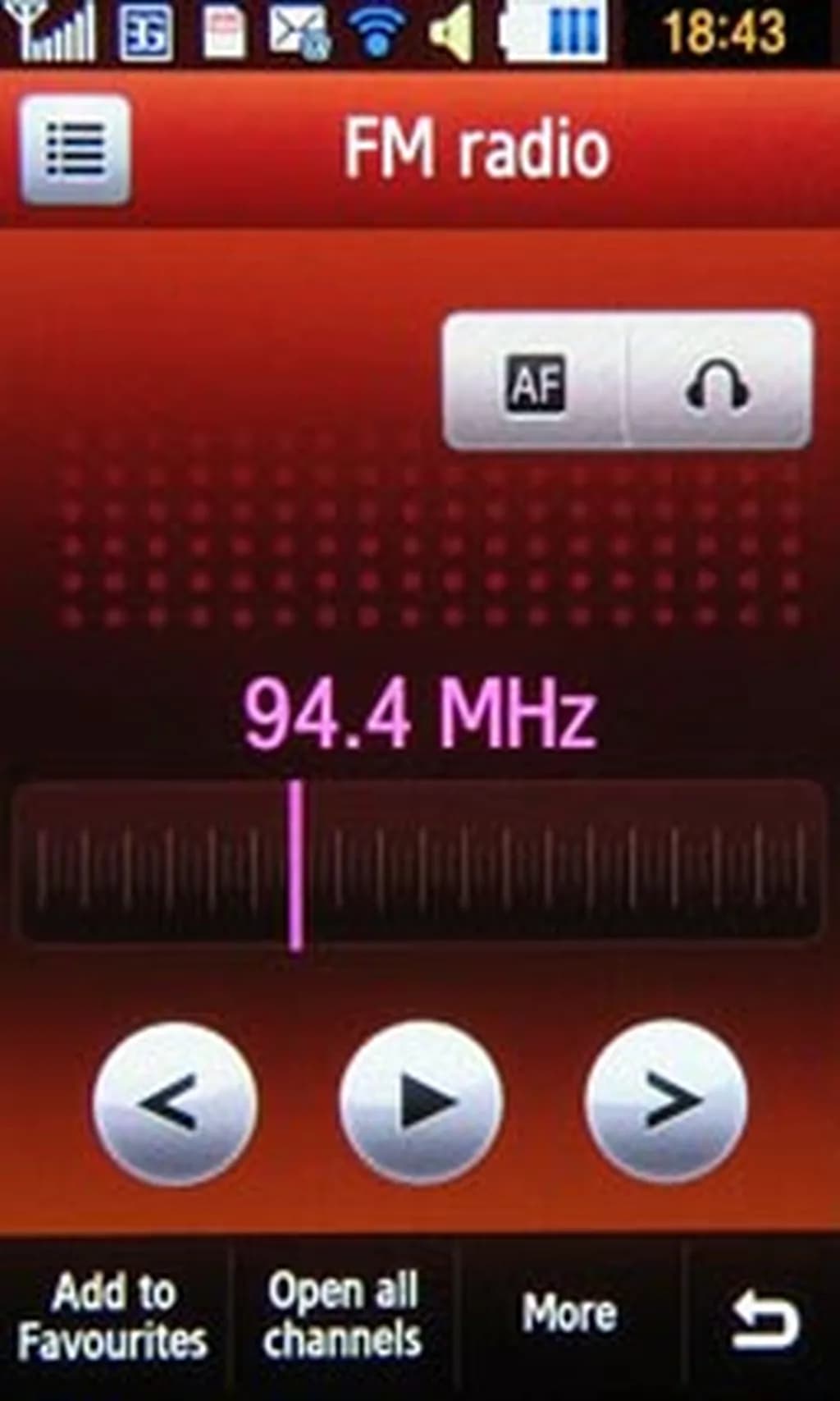Seek to the previous station
The width and height of the screenshot is (840, 1401).
(x=175, y=1103)
